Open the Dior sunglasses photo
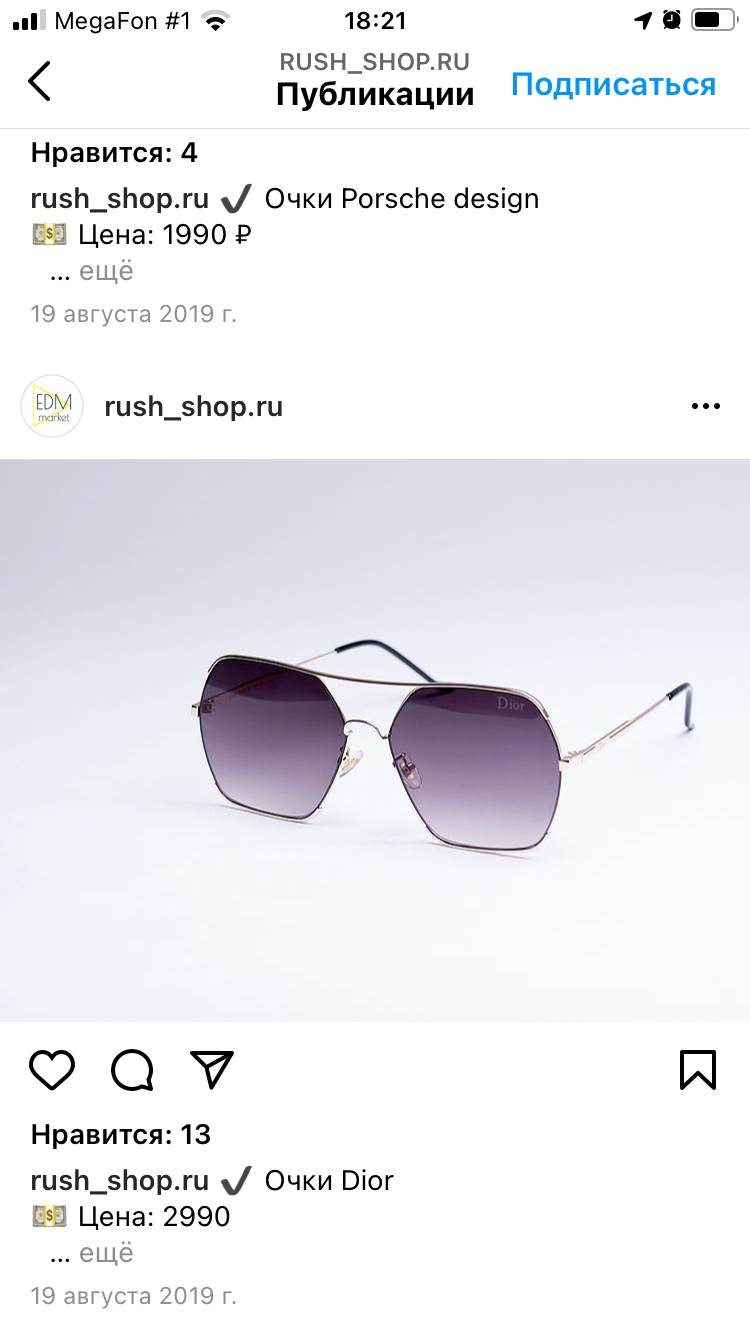The height and width of the screenshot is (1334, 750). 375,740
